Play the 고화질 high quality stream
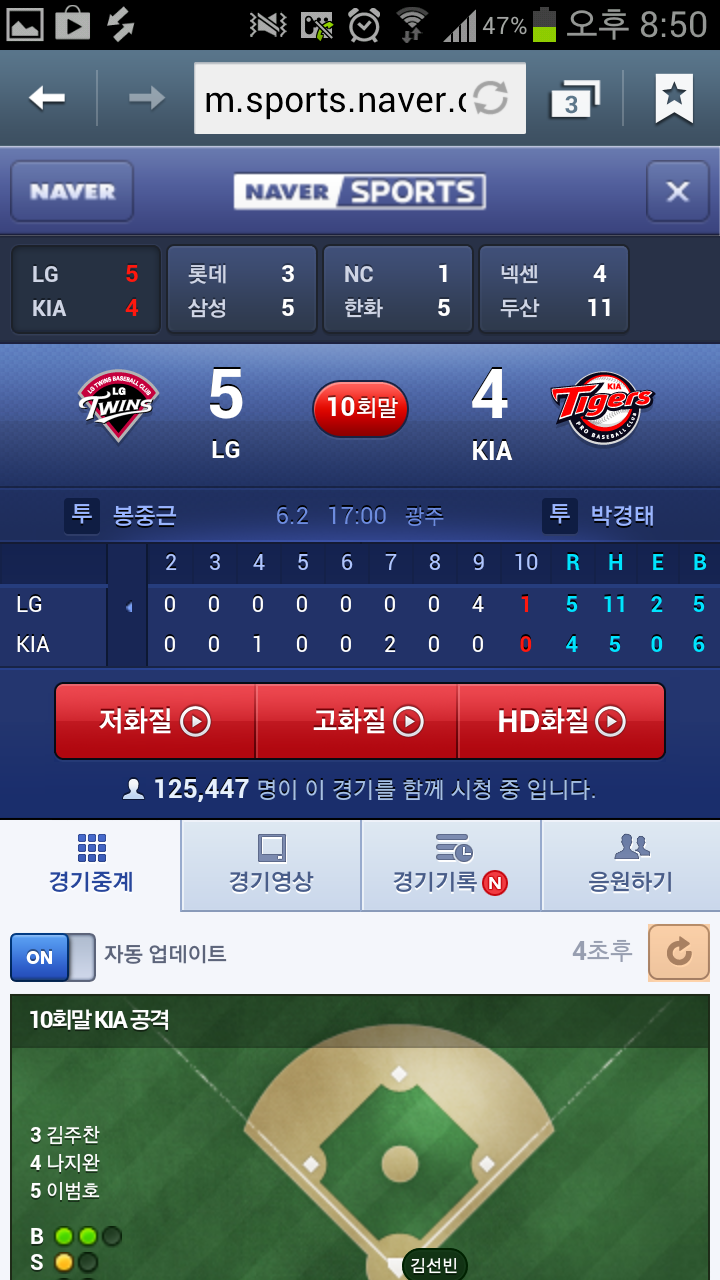This screenshot has width=720, height=1280. 357,721
